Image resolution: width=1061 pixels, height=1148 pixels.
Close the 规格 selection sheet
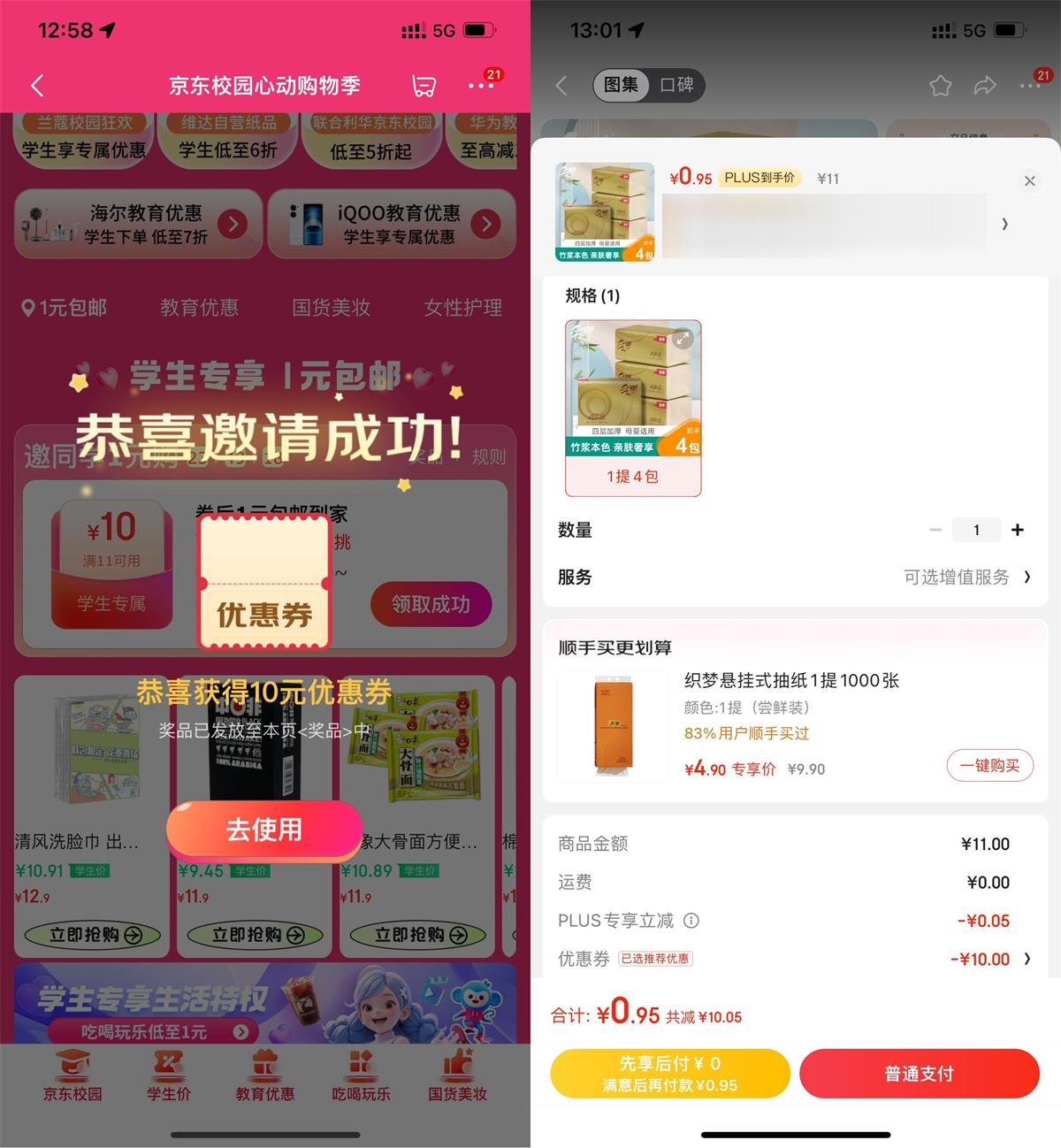1029,181
